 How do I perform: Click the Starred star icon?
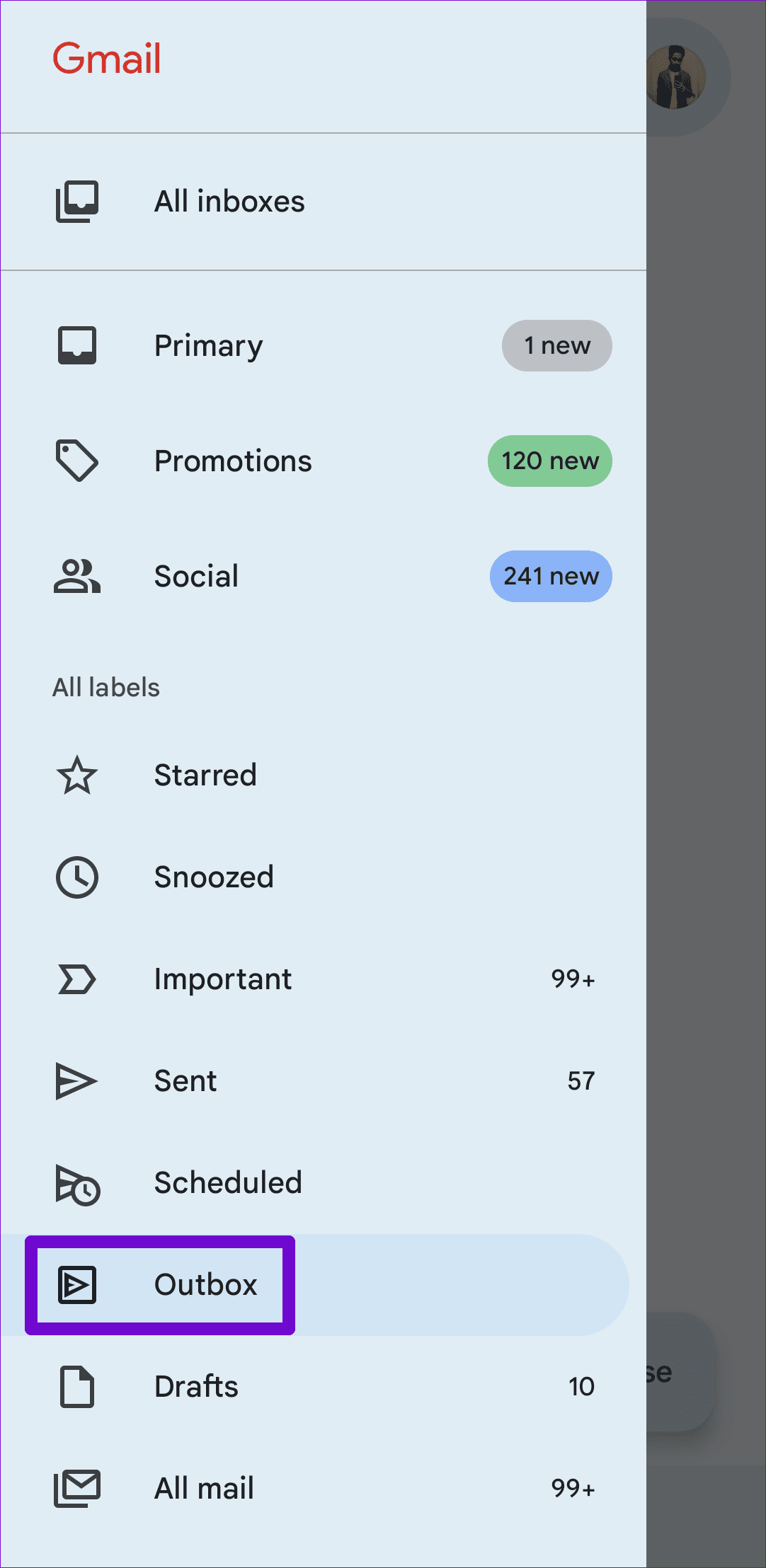coord(76,776)
